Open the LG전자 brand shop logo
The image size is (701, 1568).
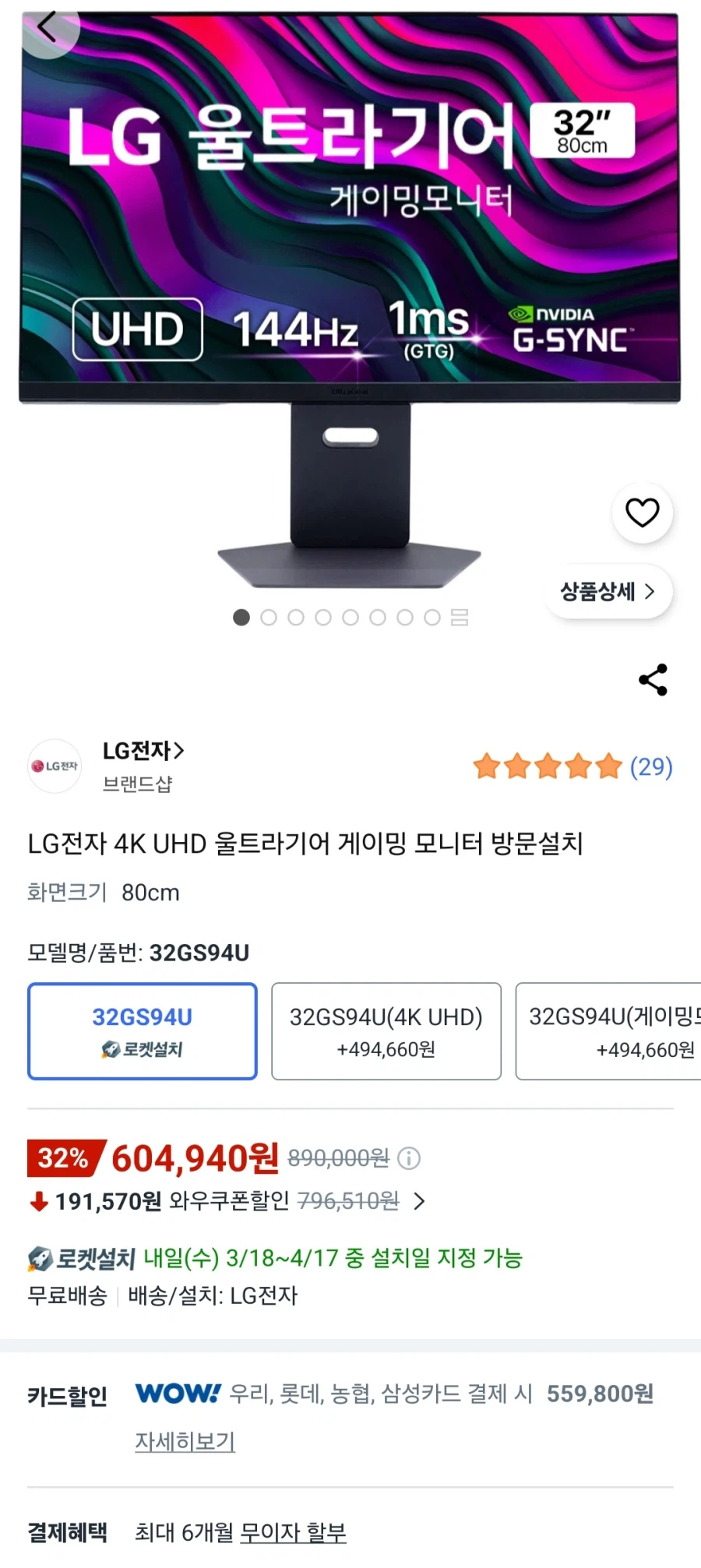click(54, 766)
